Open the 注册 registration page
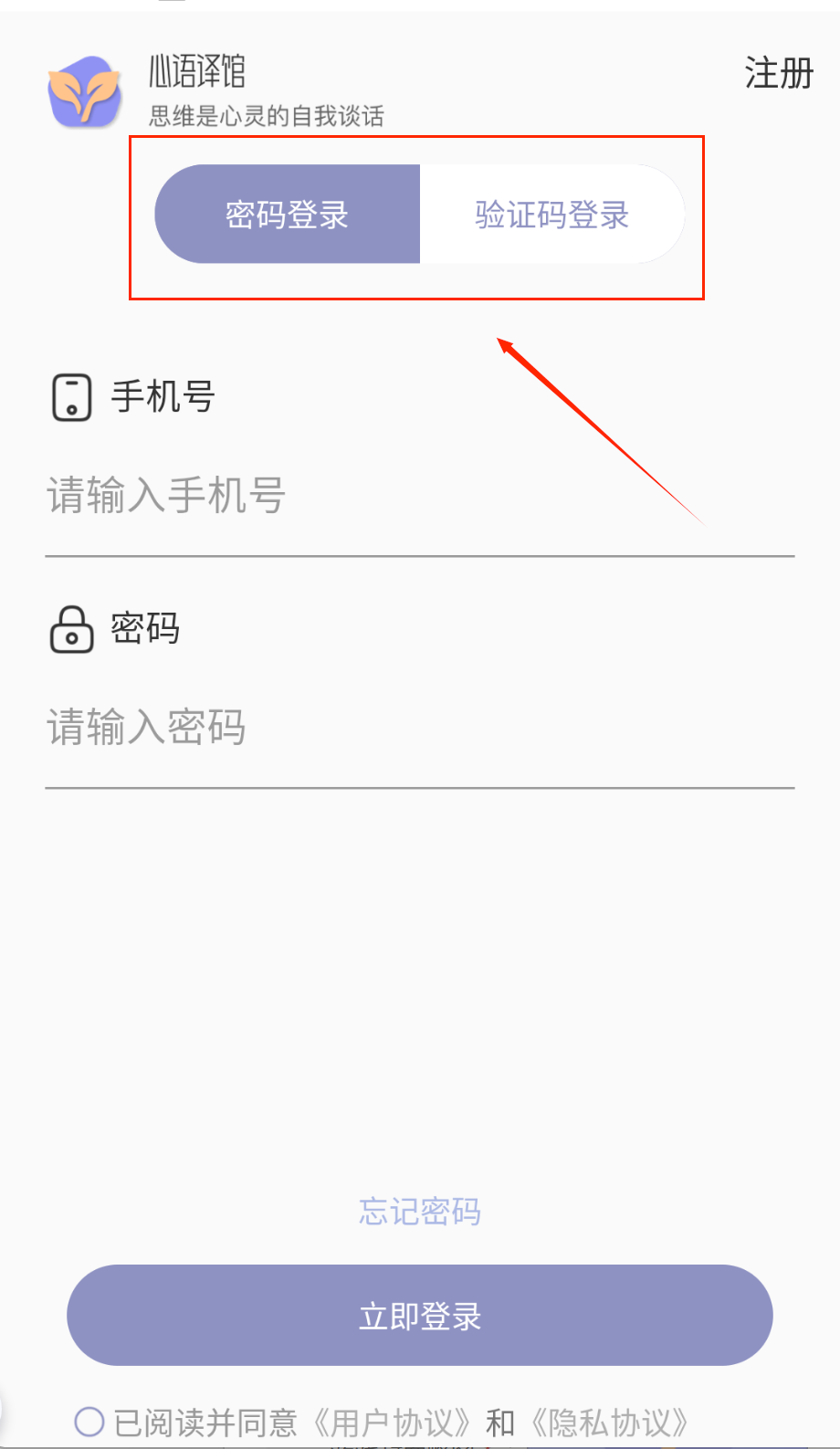The image size is (840, 1449). tap(778, 73)
